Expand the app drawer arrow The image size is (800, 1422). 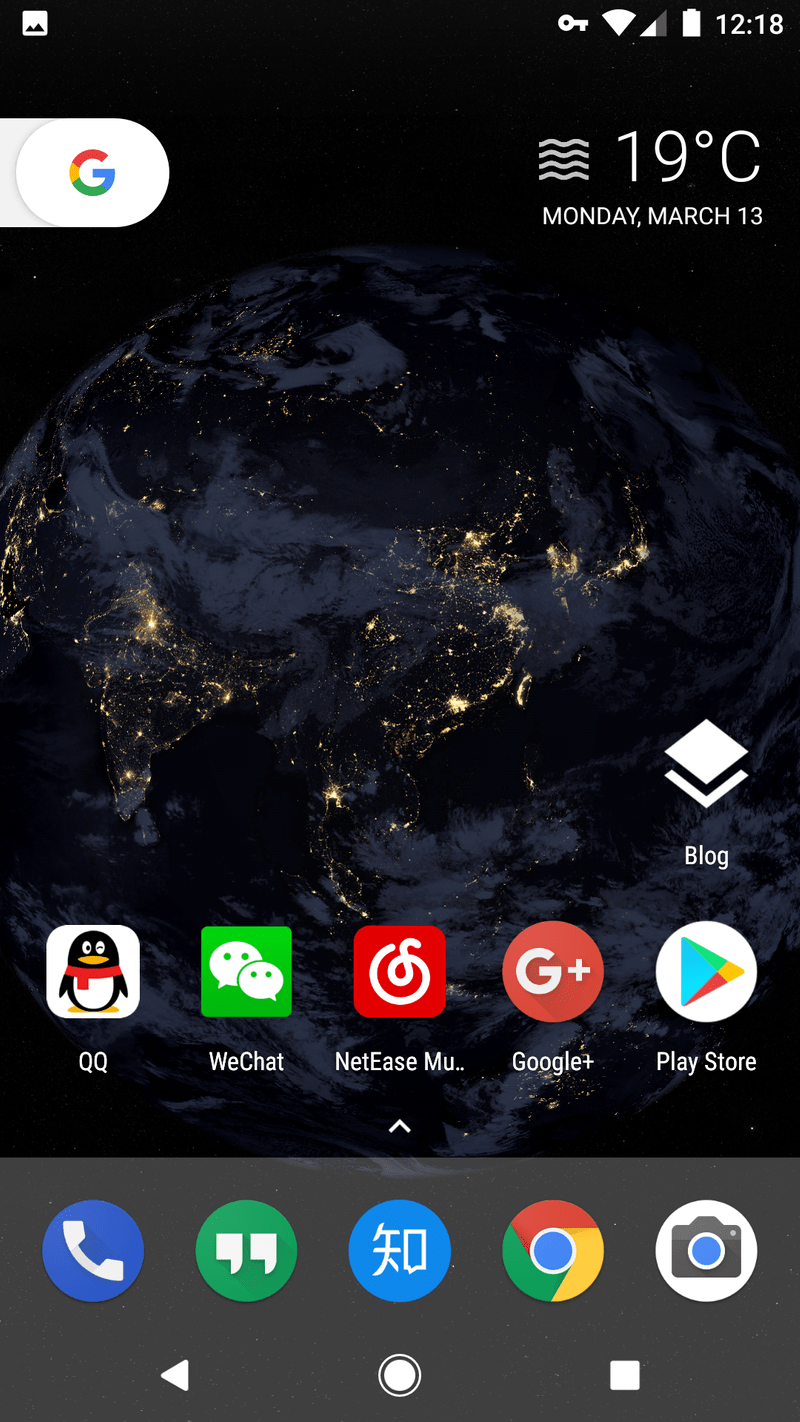(399, 1127)
